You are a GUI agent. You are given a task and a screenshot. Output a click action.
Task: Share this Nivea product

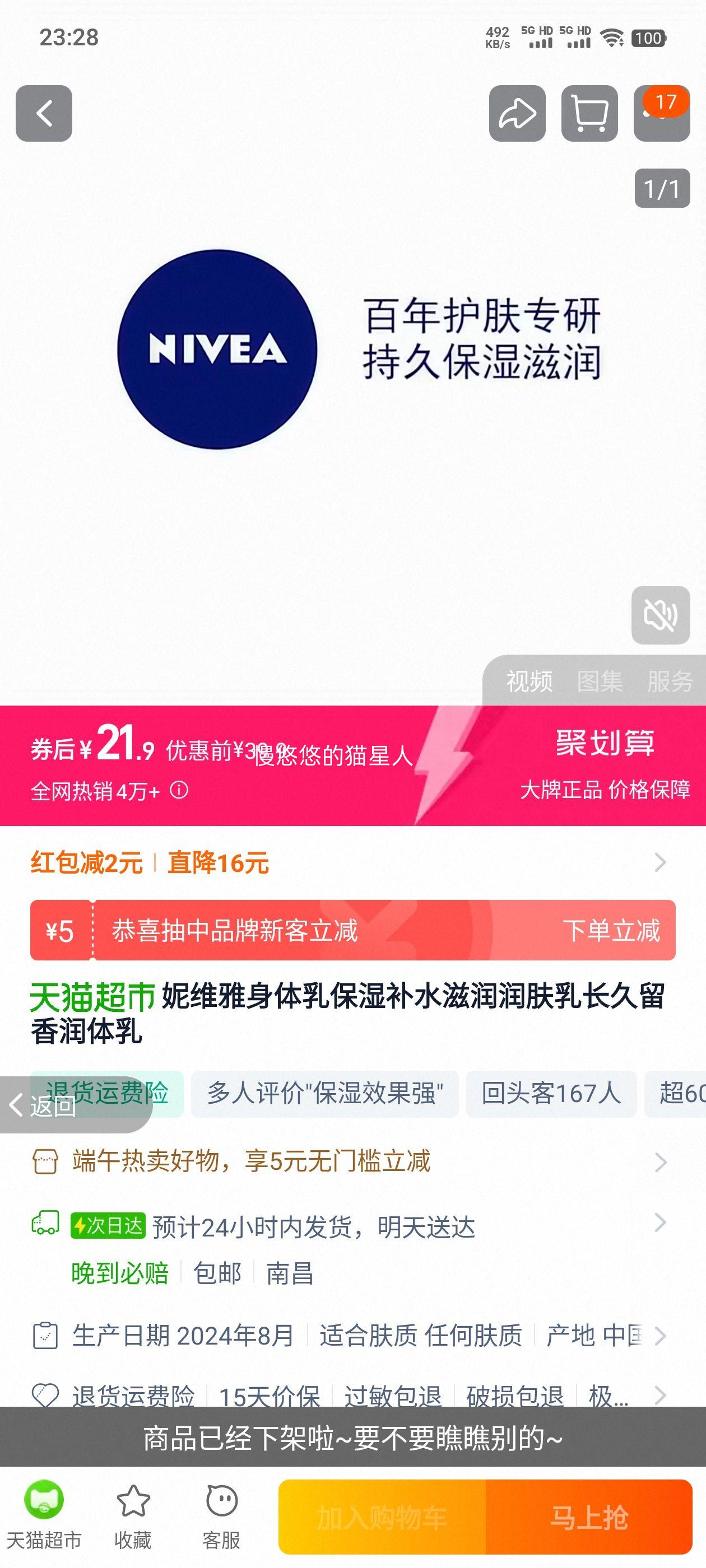click(517, 113)
